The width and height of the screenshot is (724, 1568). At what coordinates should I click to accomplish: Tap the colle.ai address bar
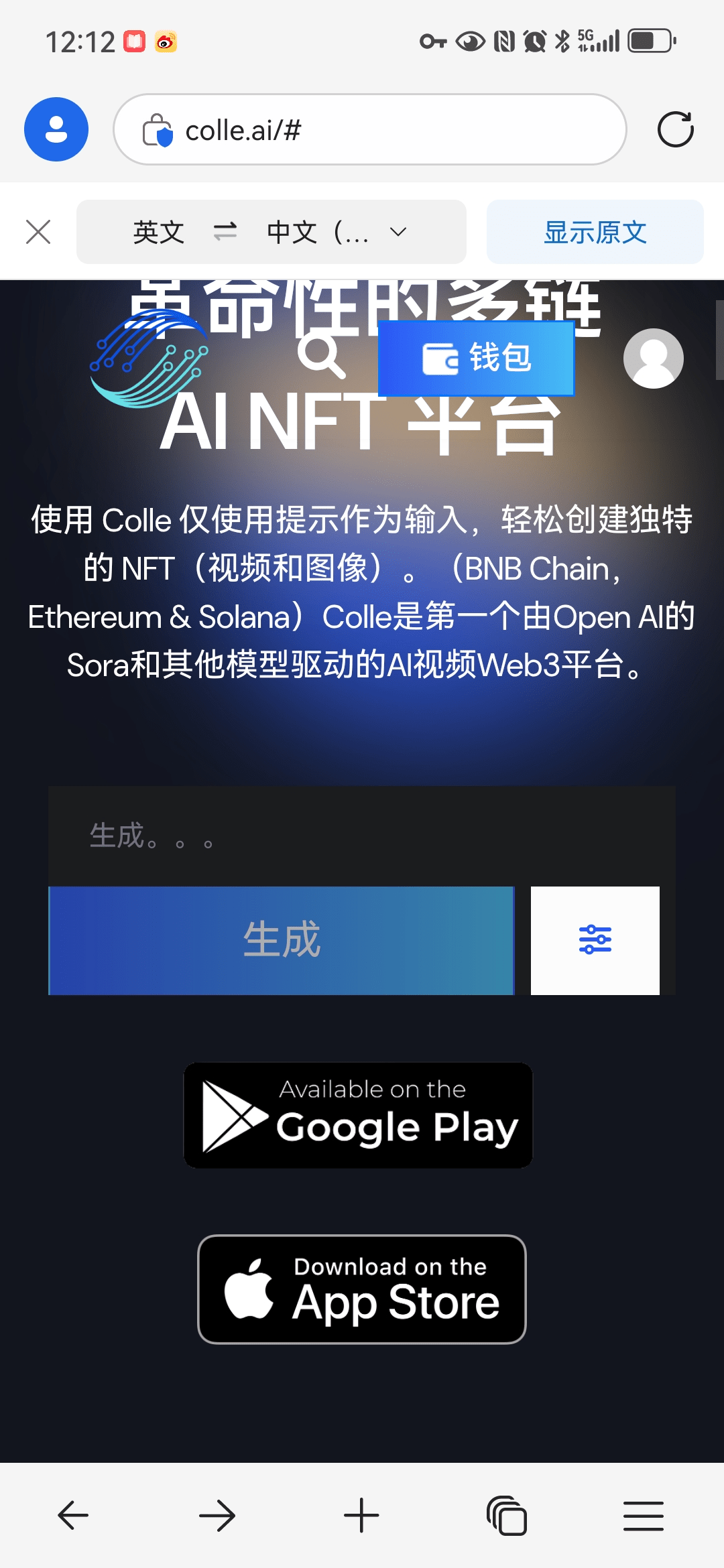[x=370, y=129]
